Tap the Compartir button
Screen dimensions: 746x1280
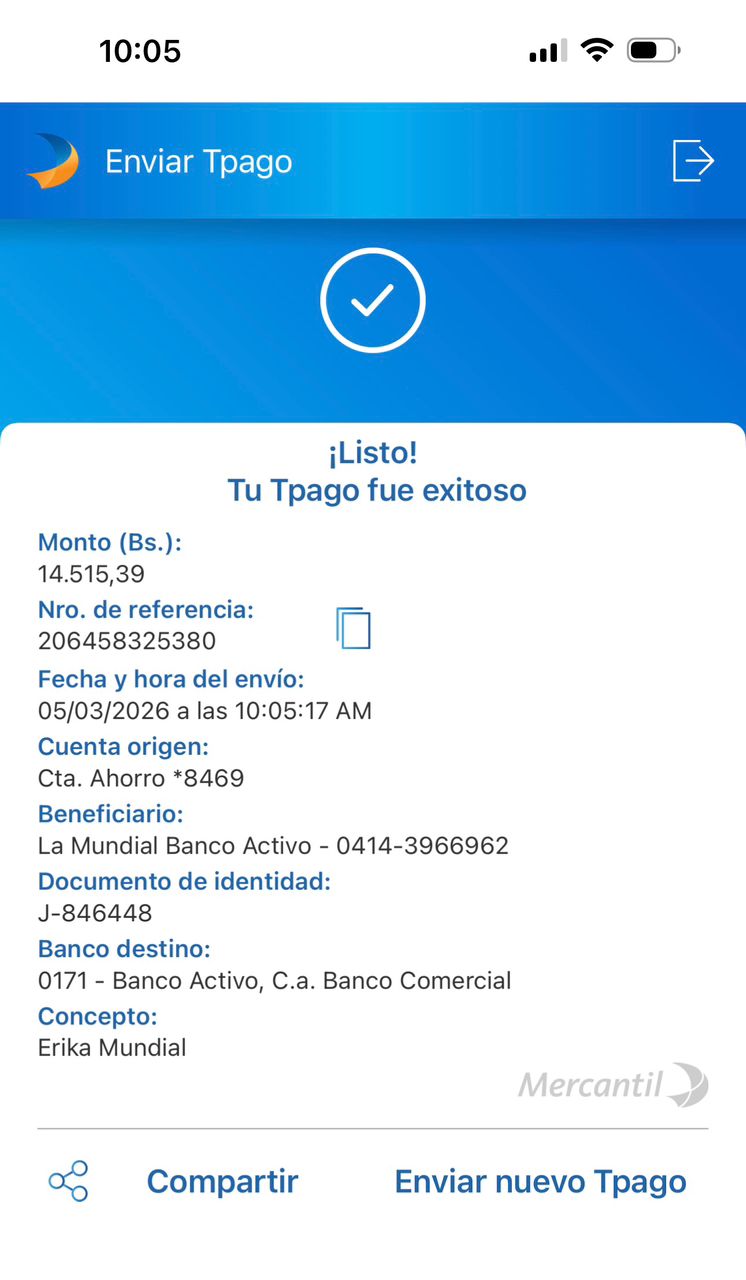tap(222, 1182)
